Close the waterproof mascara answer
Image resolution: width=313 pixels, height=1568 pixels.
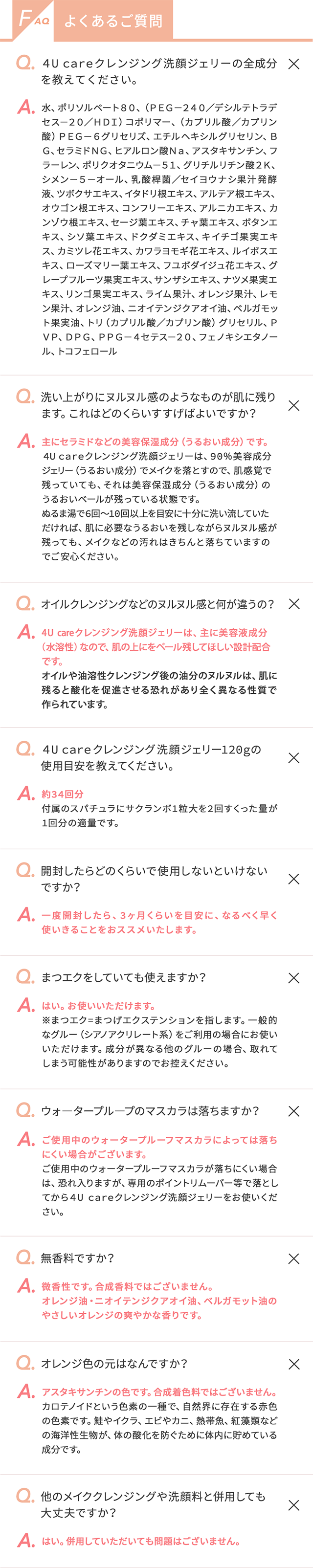coord(293,1111)
